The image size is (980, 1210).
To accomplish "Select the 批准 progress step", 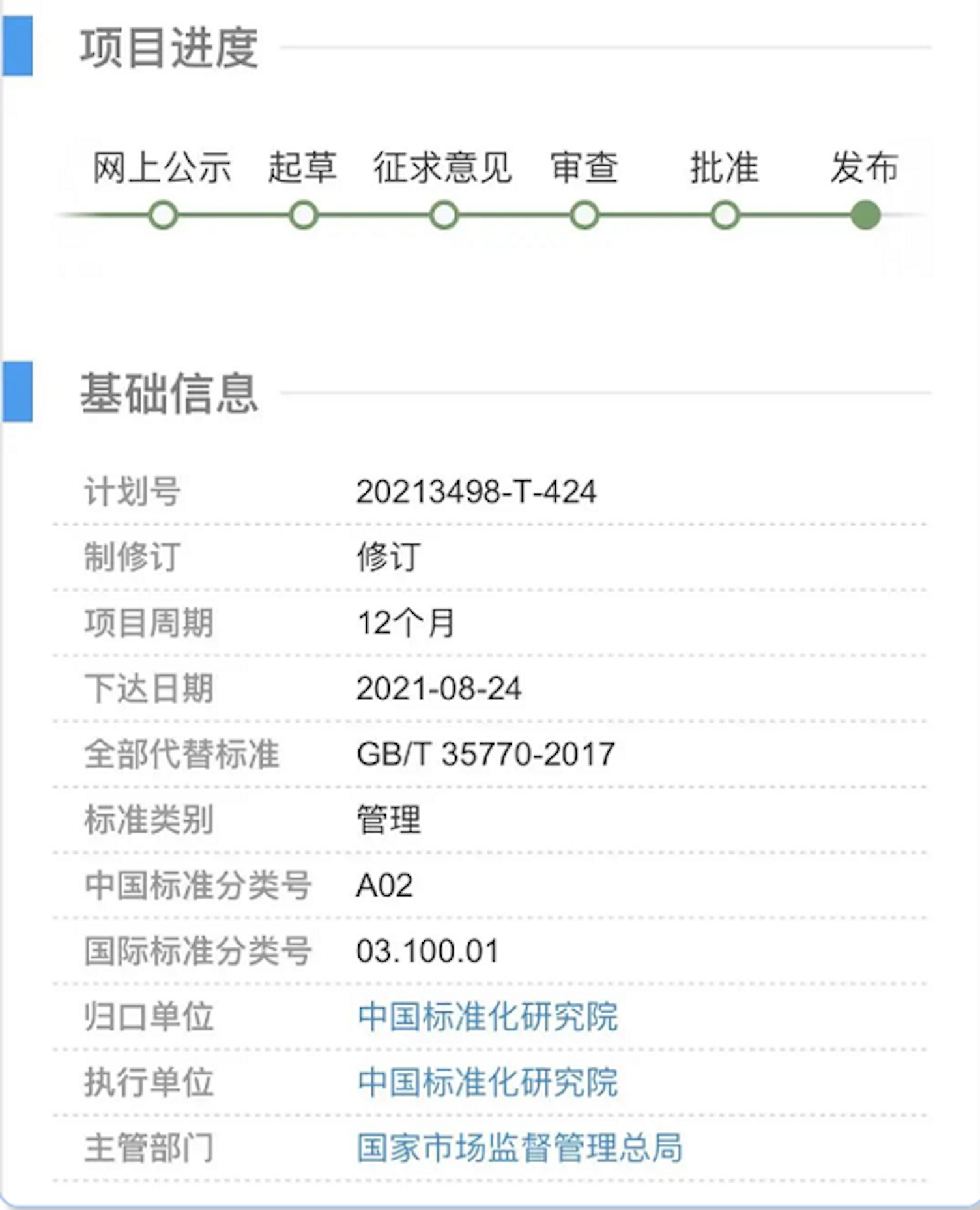I will pos(725,216).
